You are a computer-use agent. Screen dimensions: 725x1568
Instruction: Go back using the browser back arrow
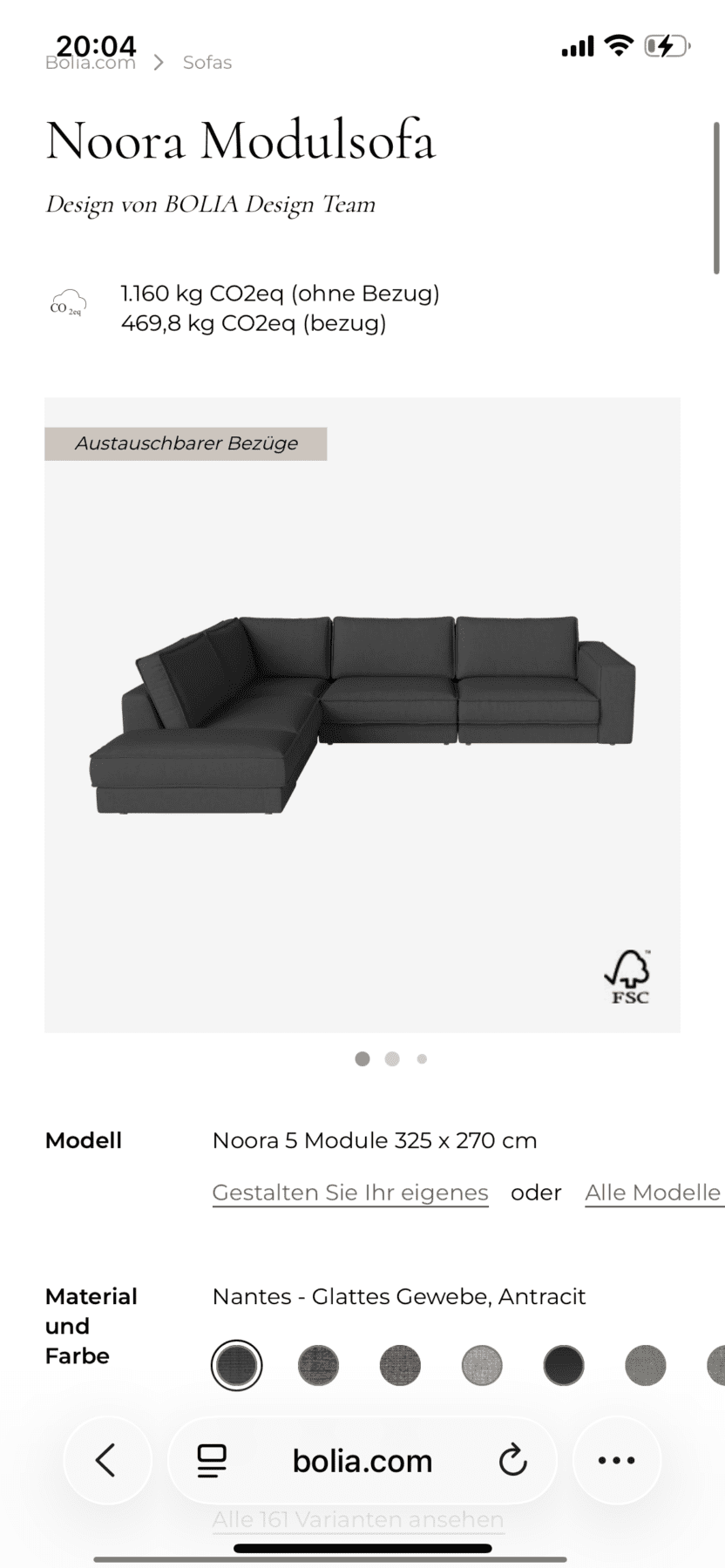[106, 1461]
